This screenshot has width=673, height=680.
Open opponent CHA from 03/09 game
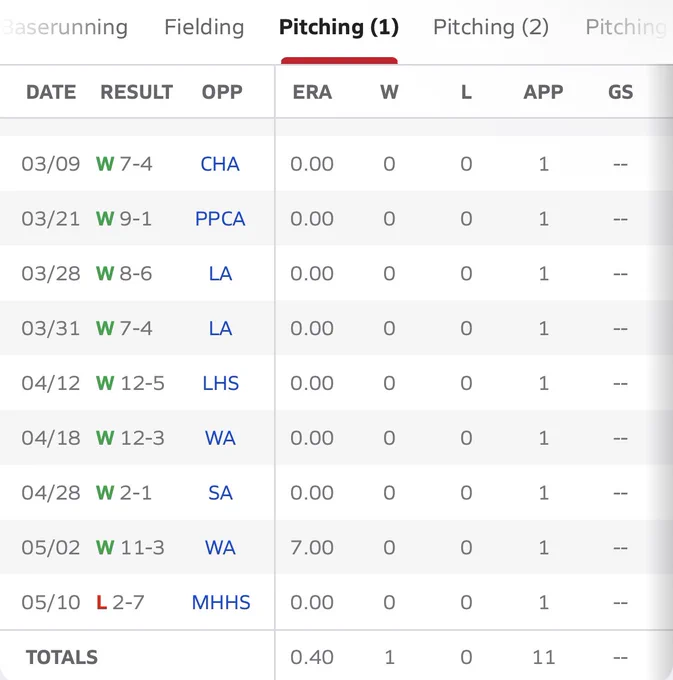pyautogui.click(x=220, y=164)
